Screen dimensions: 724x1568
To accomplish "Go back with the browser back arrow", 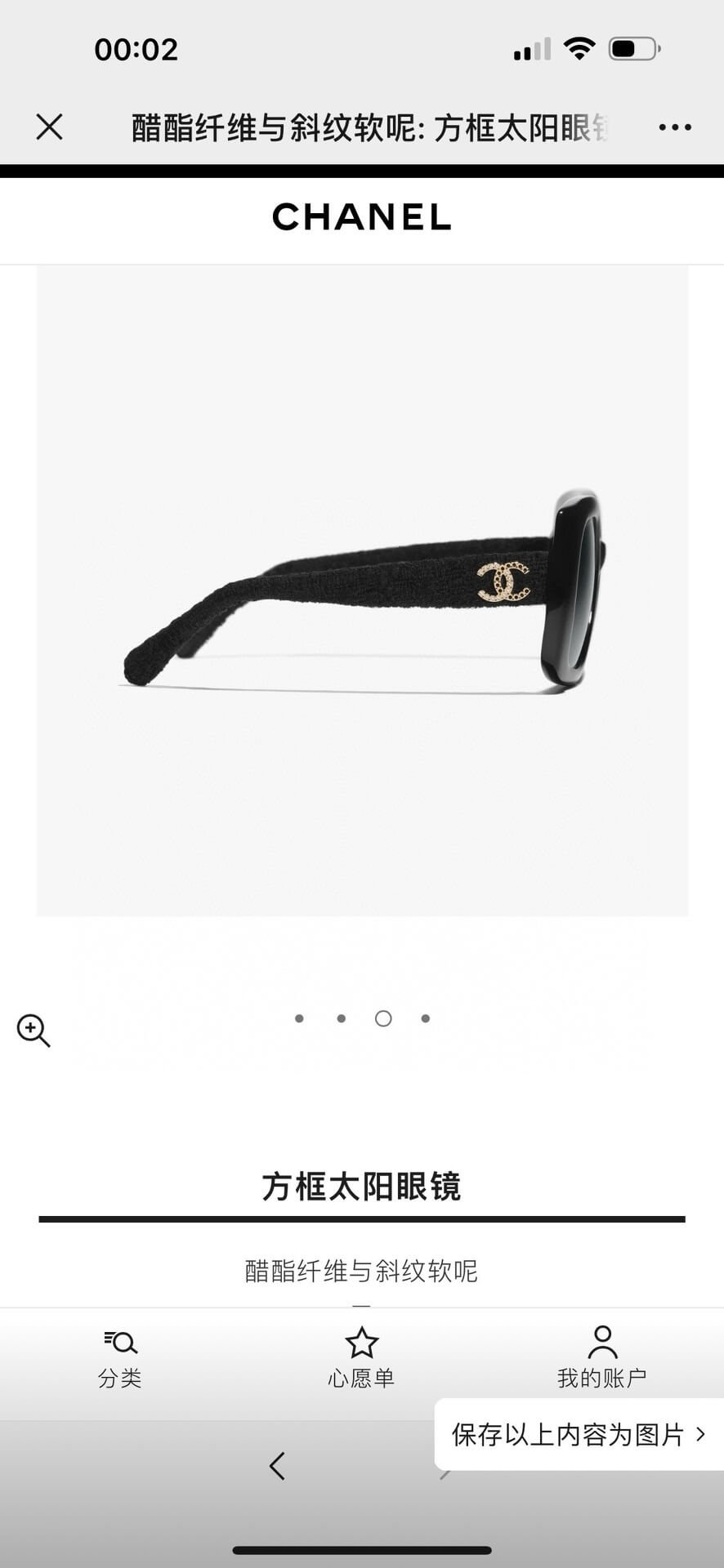I will [x=277, y=1466].
